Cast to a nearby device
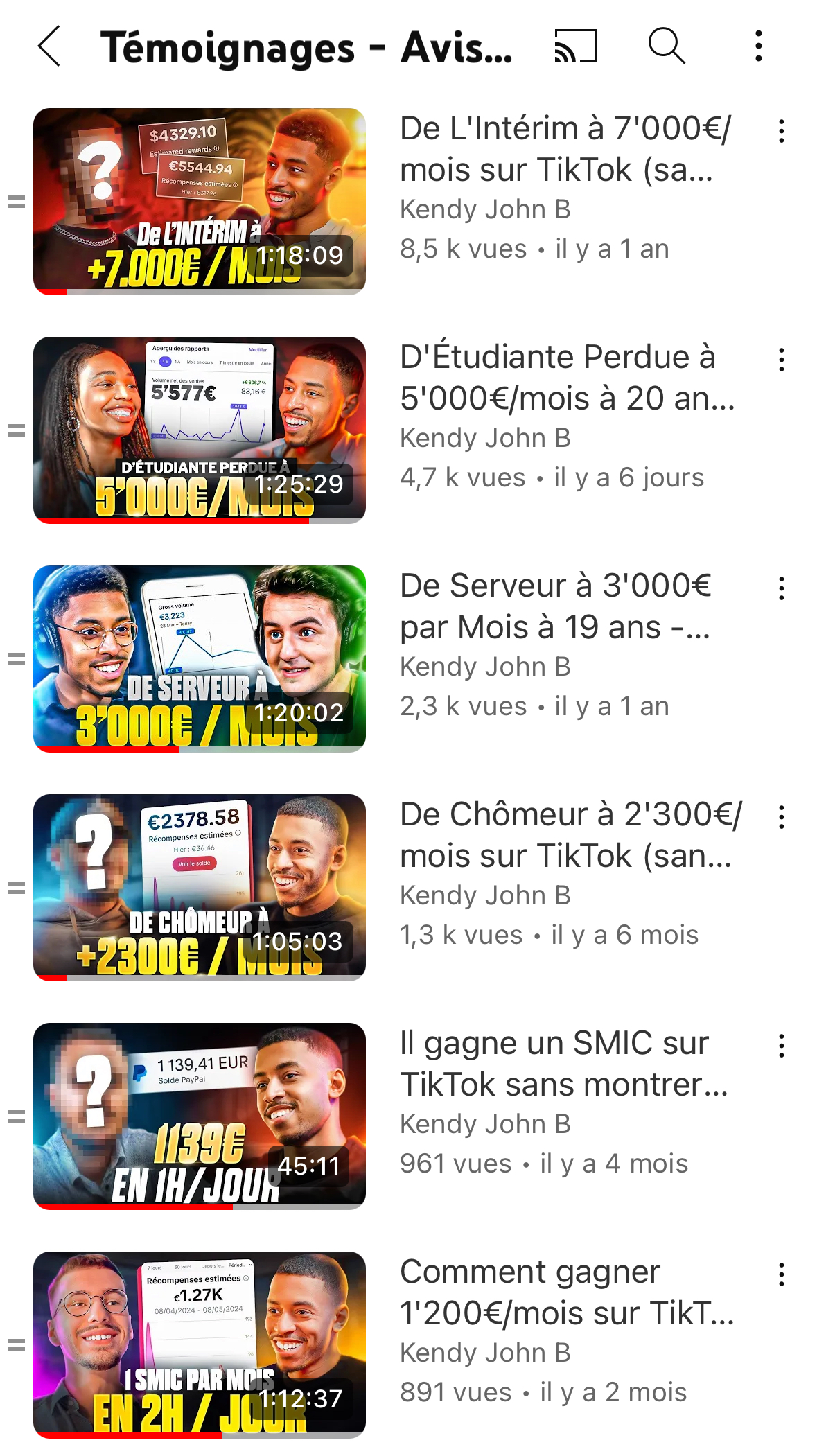The width and height of the screenshot is (817, 1456). 575,46
